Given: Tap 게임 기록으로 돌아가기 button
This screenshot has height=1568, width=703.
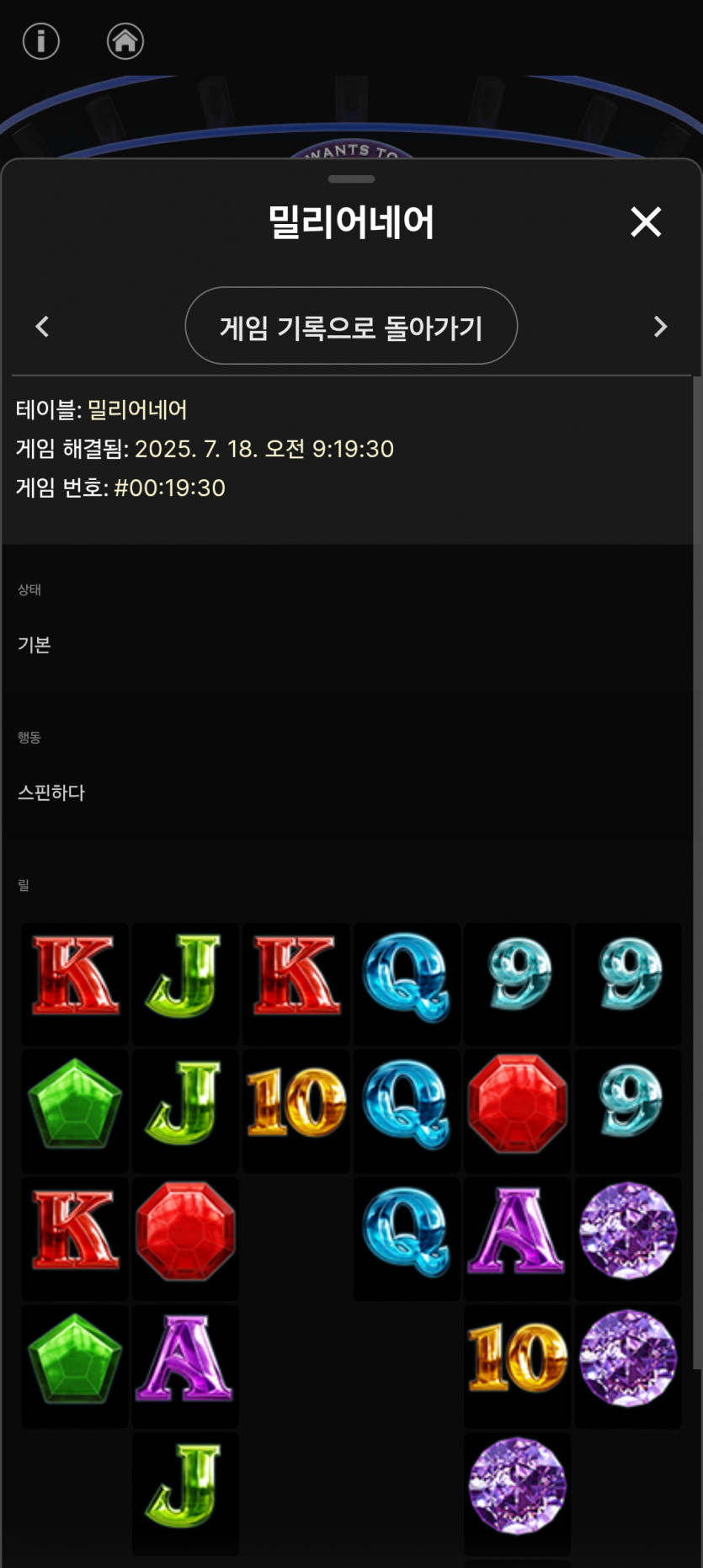Looking at the screenshot, I should [x=351, y=326].
